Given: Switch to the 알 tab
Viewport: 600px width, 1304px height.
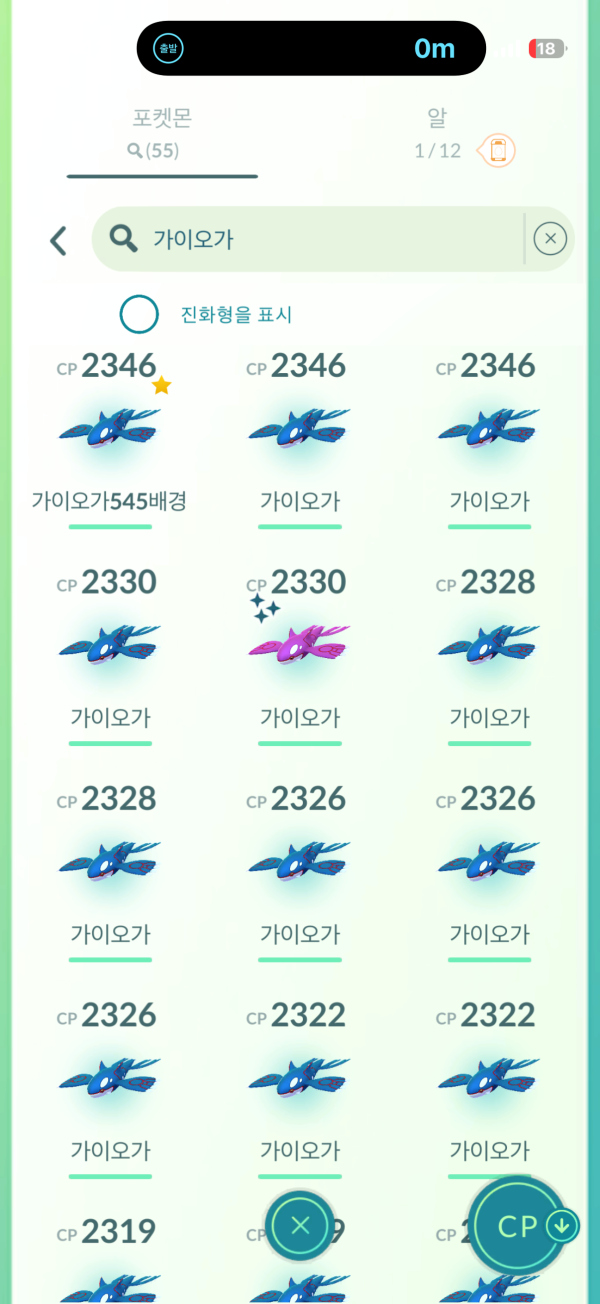Looking at the screenshot, I should point(437,133).
